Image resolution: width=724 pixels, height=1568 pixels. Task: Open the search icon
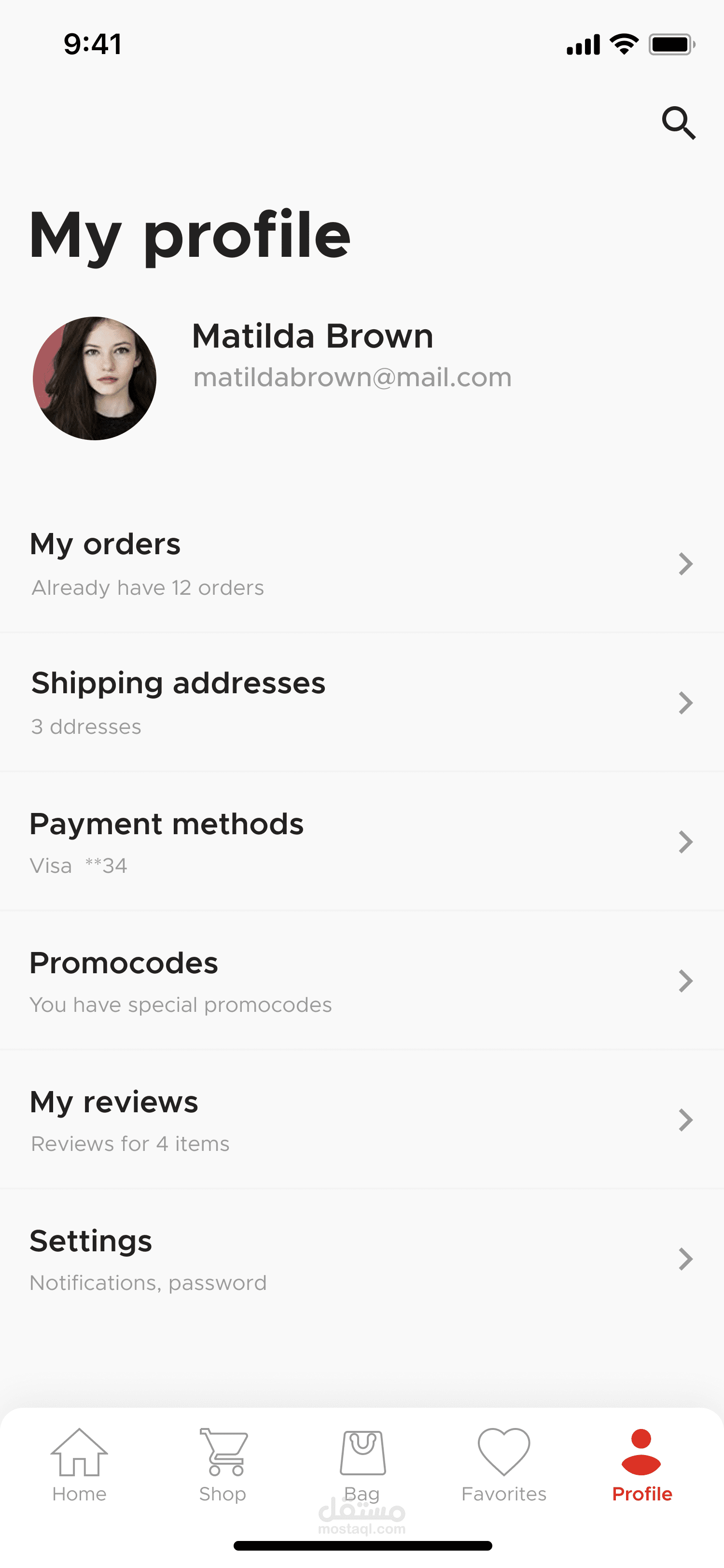tap(678, 123)
